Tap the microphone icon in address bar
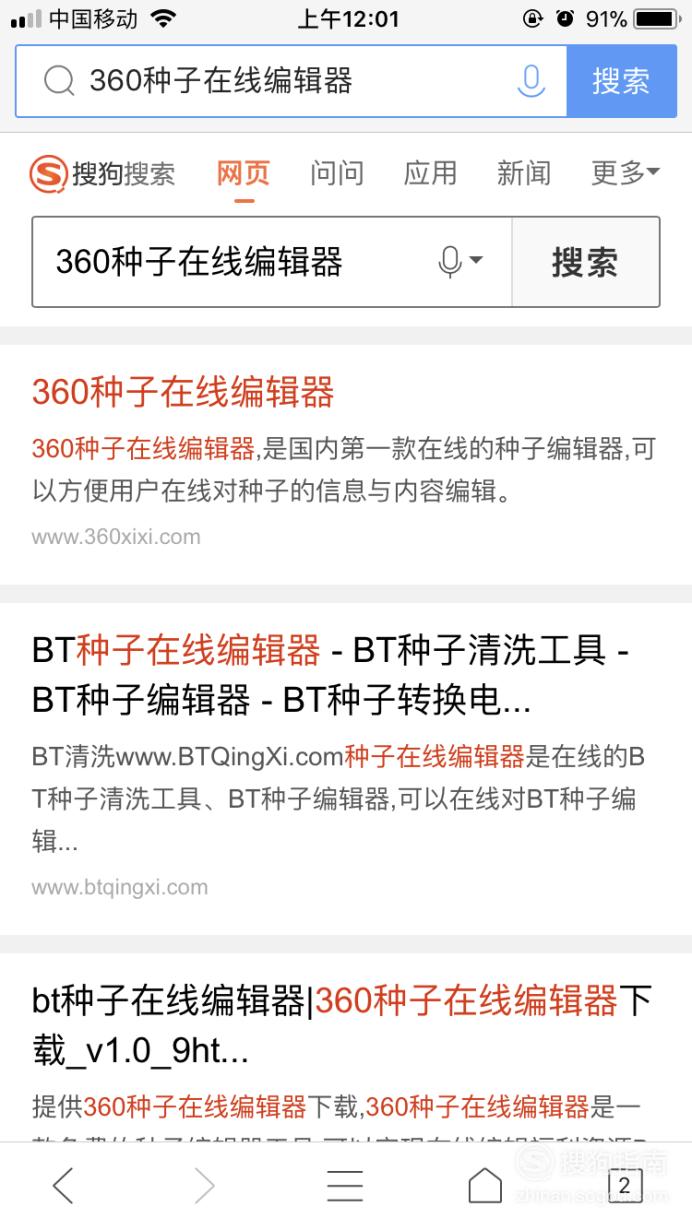Viewport: 692px width, 1230px height. coord(530,81)
